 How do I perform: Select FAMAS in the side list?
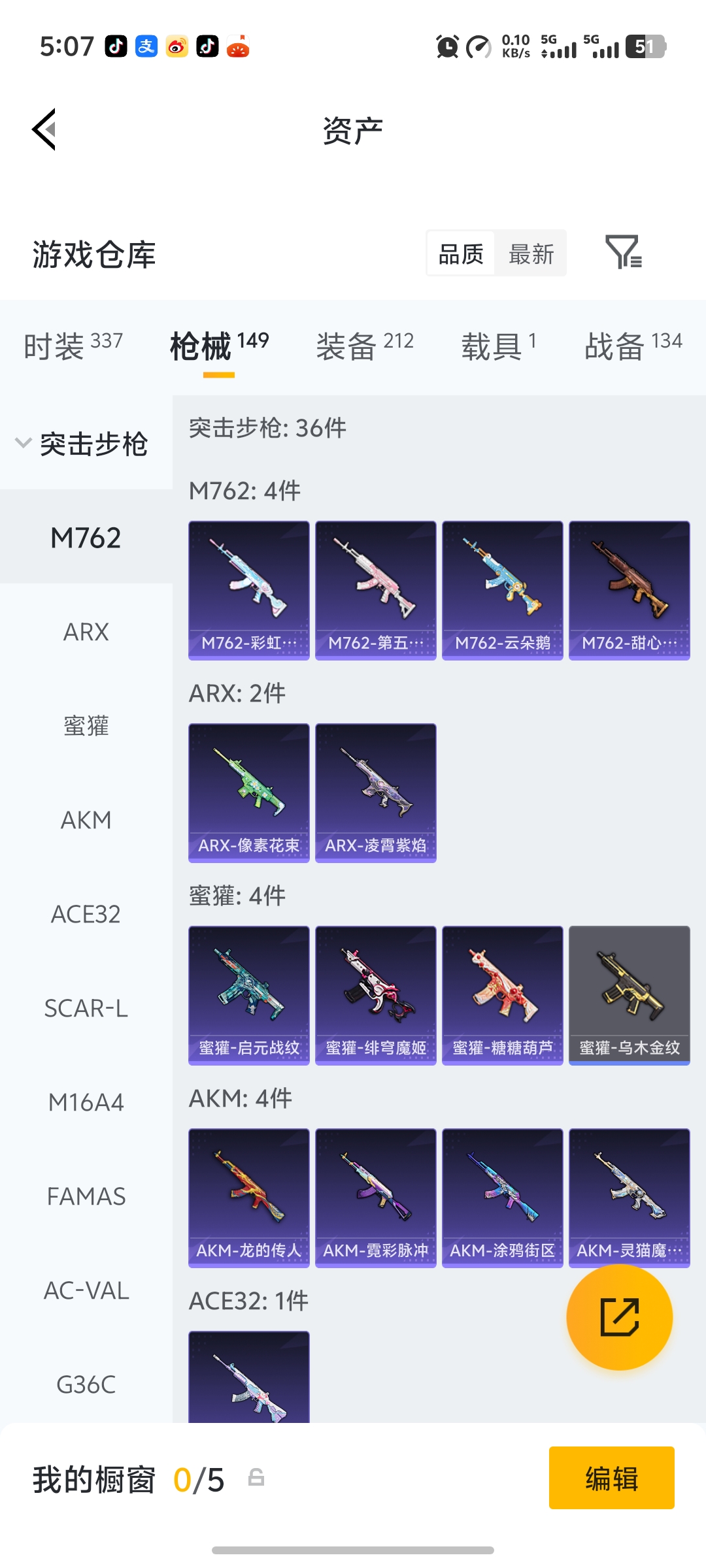pyautogui.click(x=86, y=1196)
